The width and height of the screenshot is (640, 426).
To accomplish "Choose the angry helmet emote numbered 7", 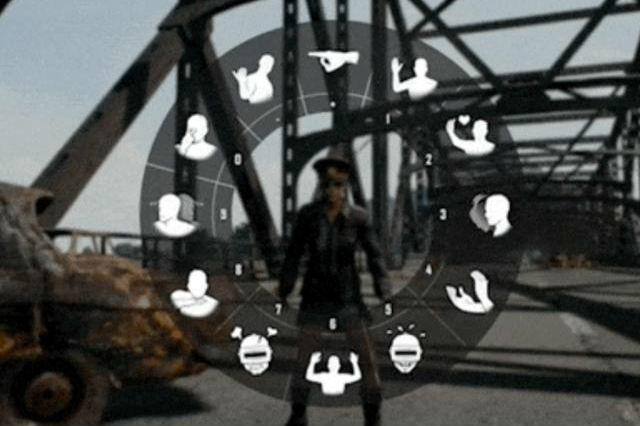I will click(255, 350).
